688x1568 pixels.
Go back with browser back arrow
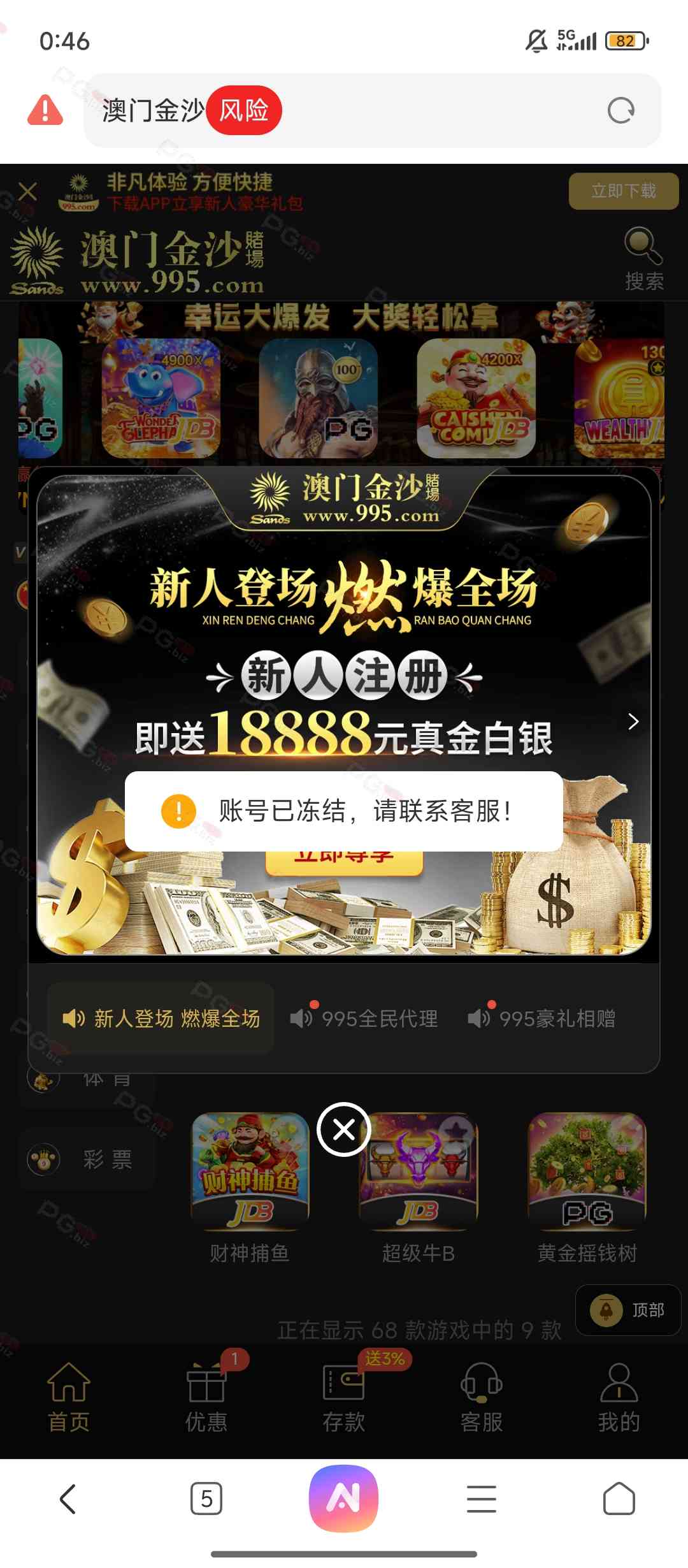click(x=68, y=1499)
